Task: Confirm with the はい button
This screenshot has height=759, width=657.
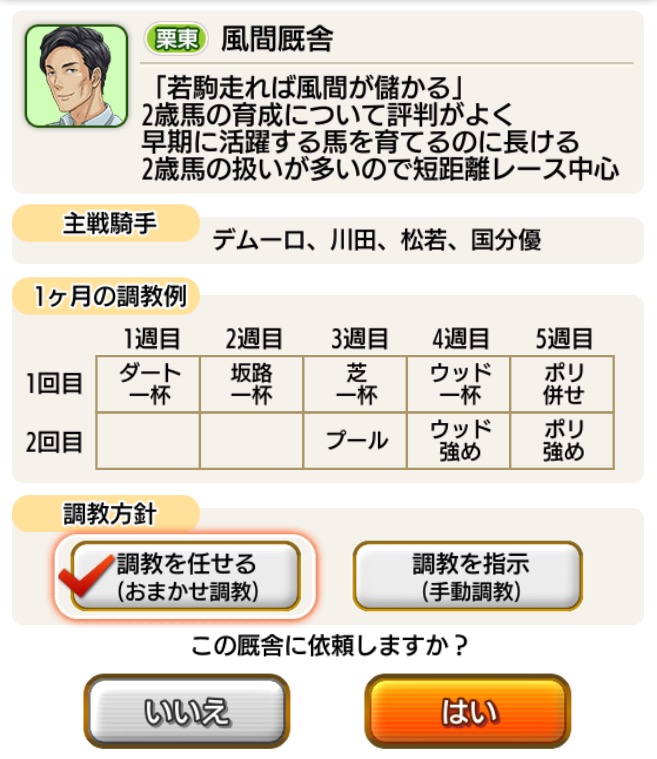Action: click(468, 711)
